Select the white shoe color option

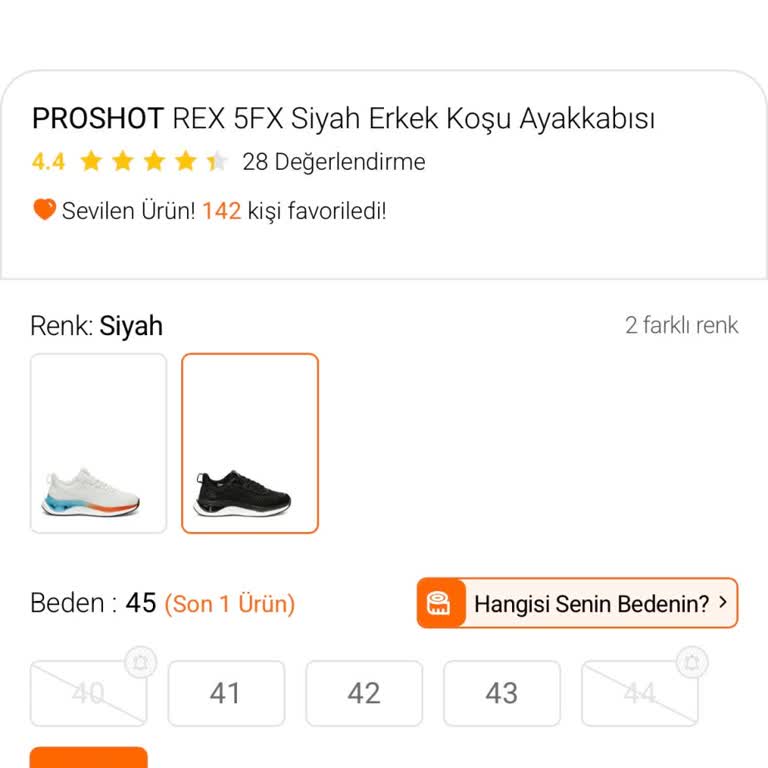[x=98, y=443]
